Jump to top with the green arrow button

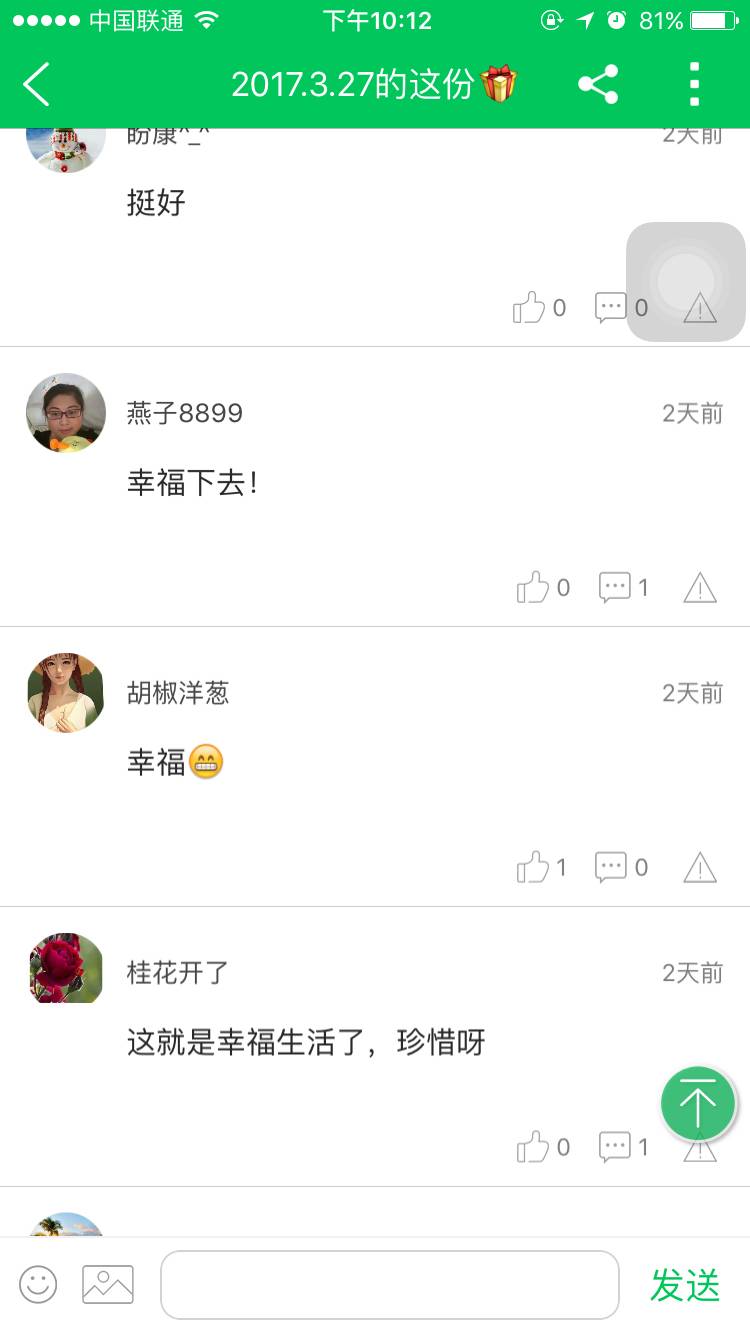pyautogui.click(x=698, y=1104)
